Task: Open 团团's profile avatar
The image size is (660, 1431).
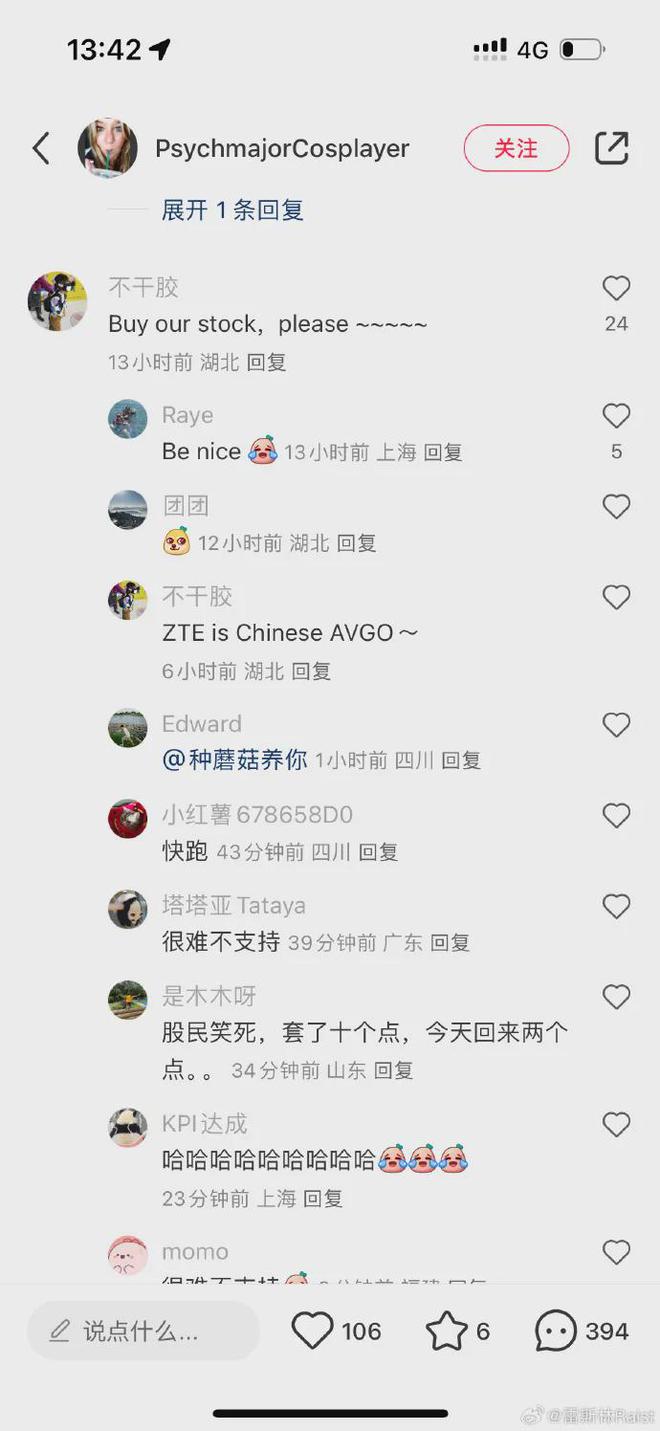Action: point(128,509)
